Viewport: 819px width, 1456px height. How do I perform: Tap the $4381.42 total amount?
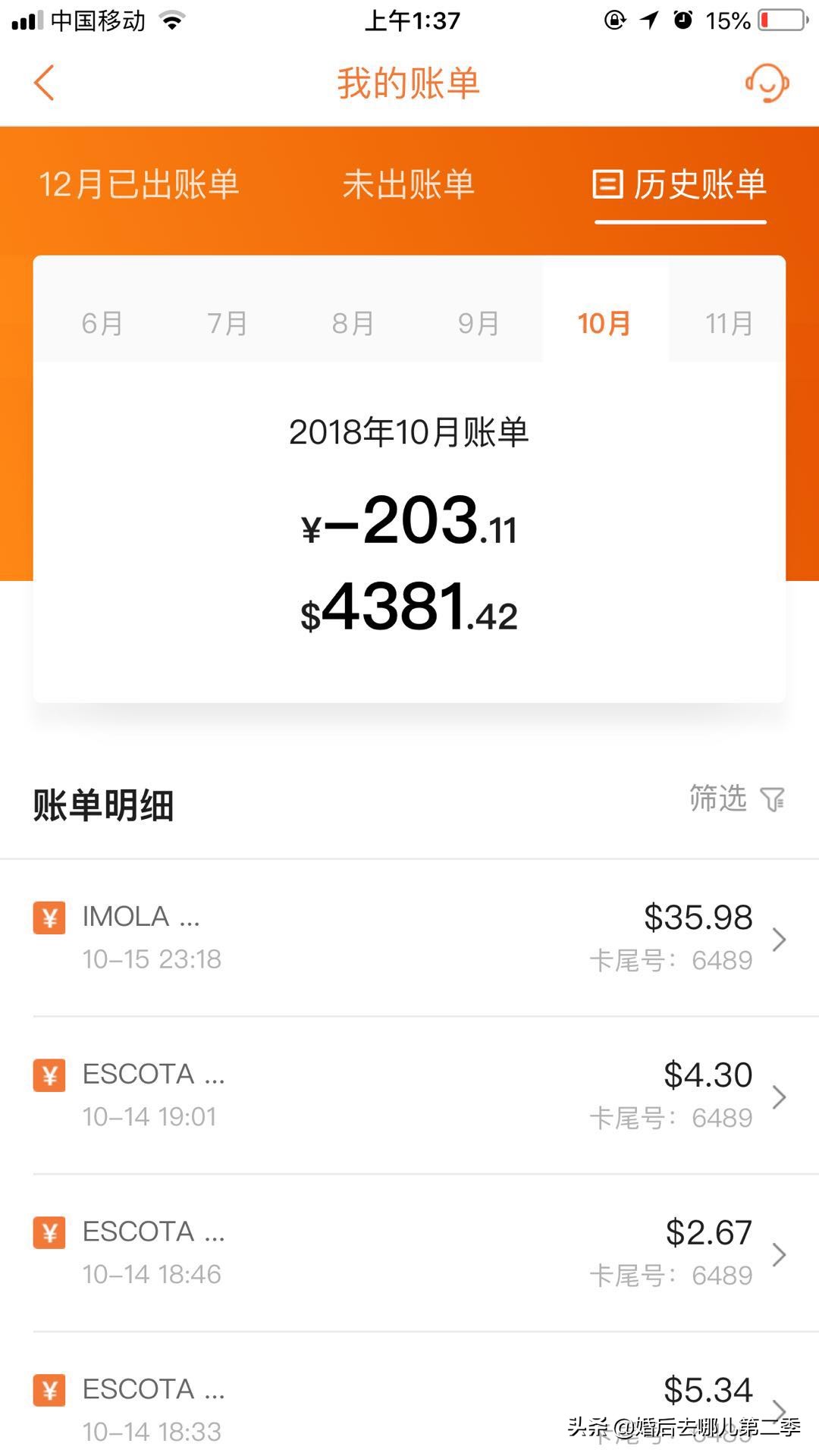[x=409, y=610]
